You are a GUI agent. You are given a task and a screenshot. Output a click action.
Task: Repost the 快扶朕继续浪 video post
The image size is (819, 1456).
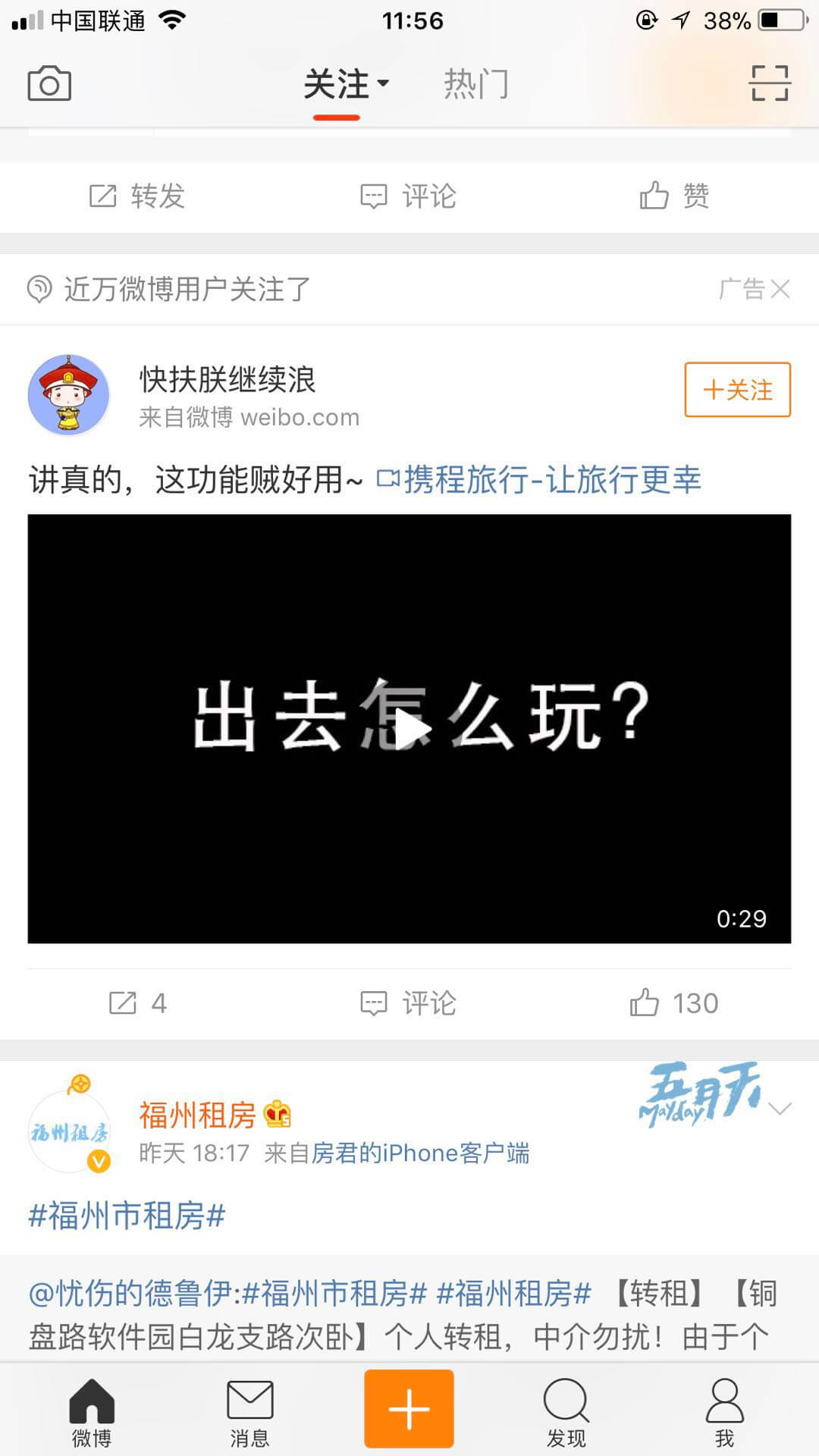137,1003
